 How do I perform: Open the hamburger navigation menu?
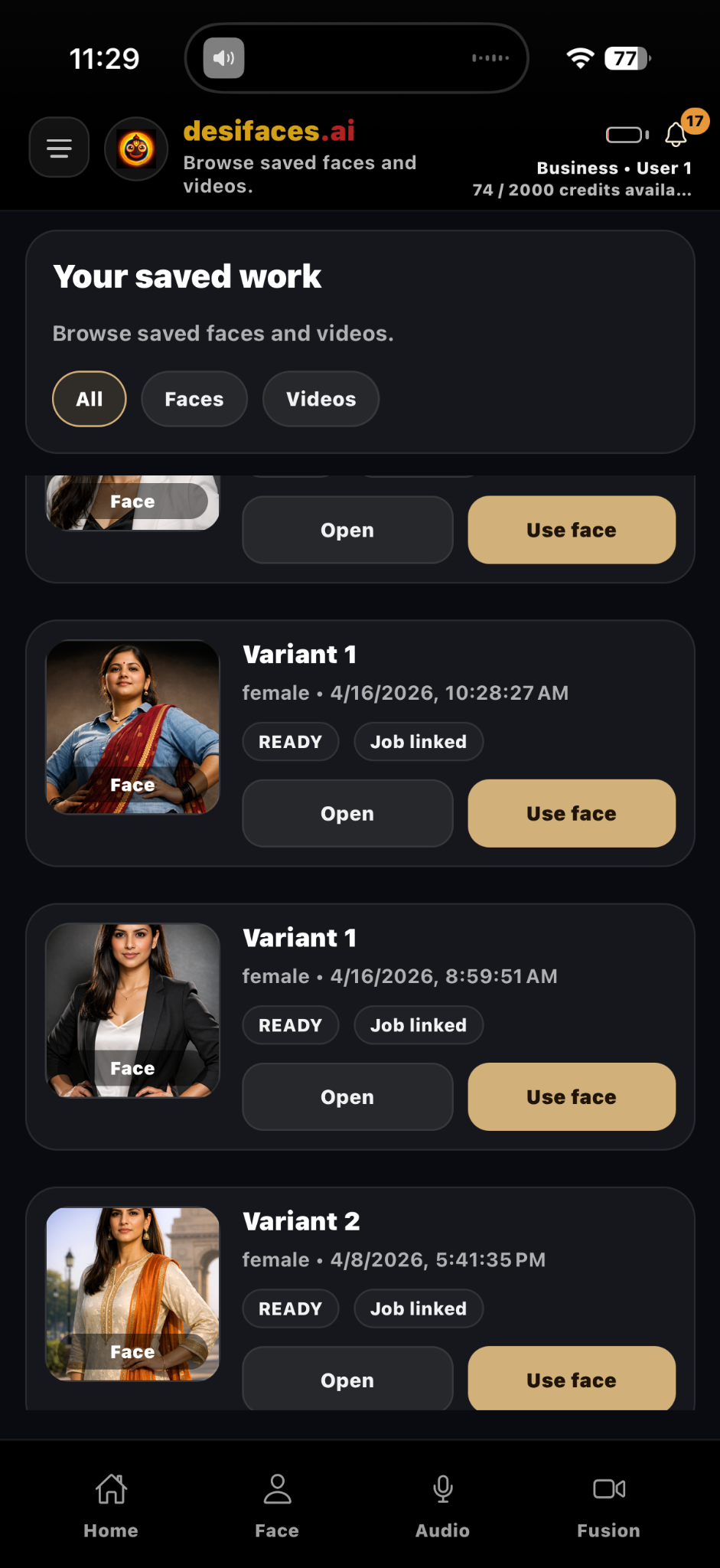point(59,147)
